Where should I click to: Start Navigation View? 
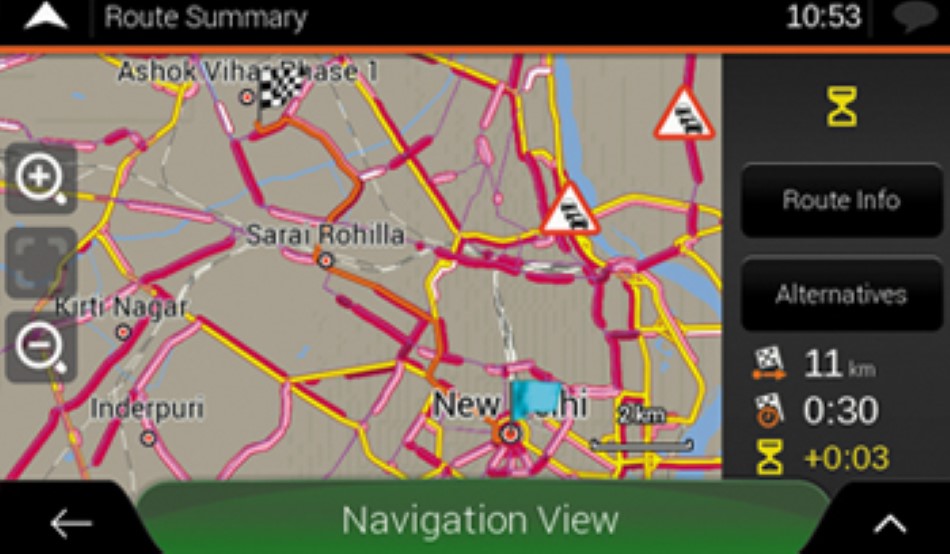[x=480, y=520]
